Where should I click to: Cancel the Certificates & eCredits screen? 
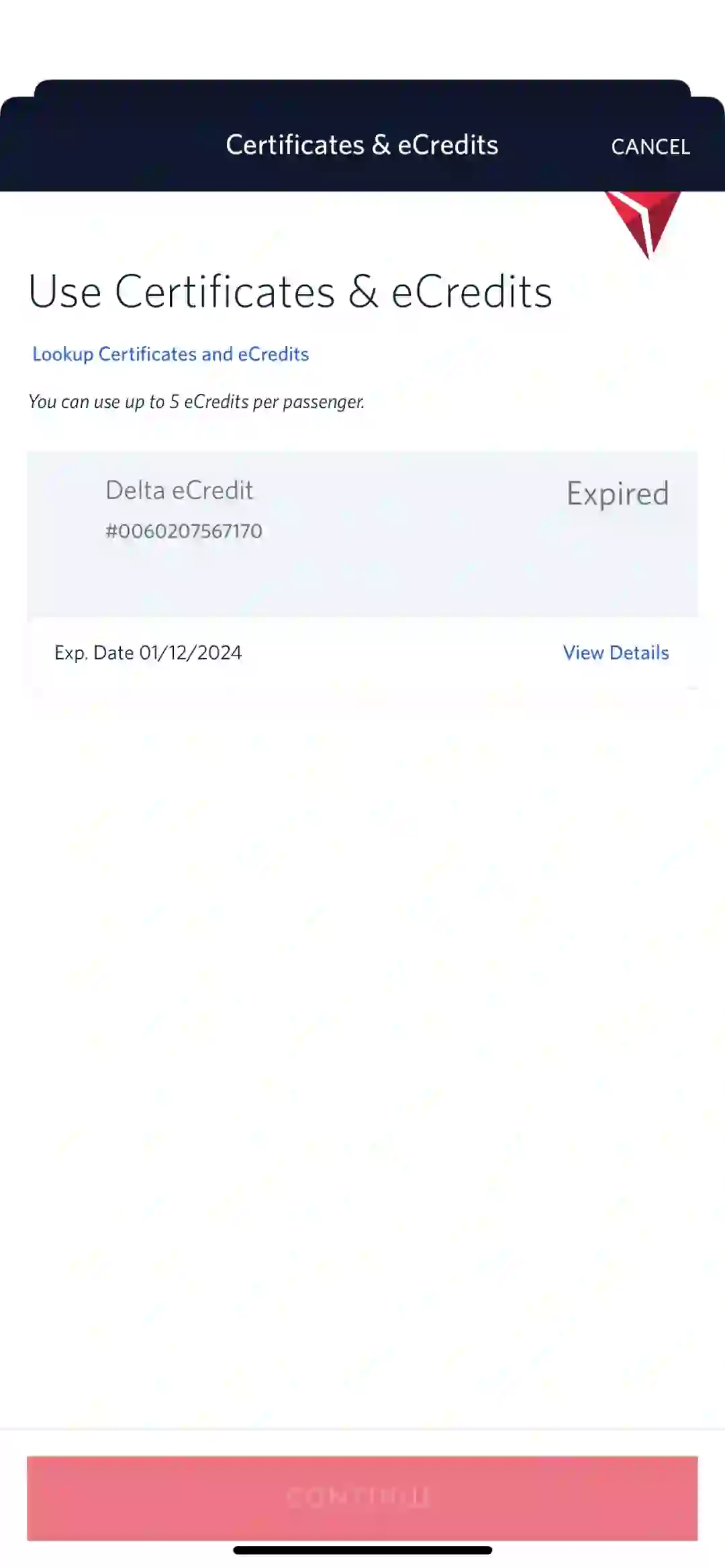[650, 147]
